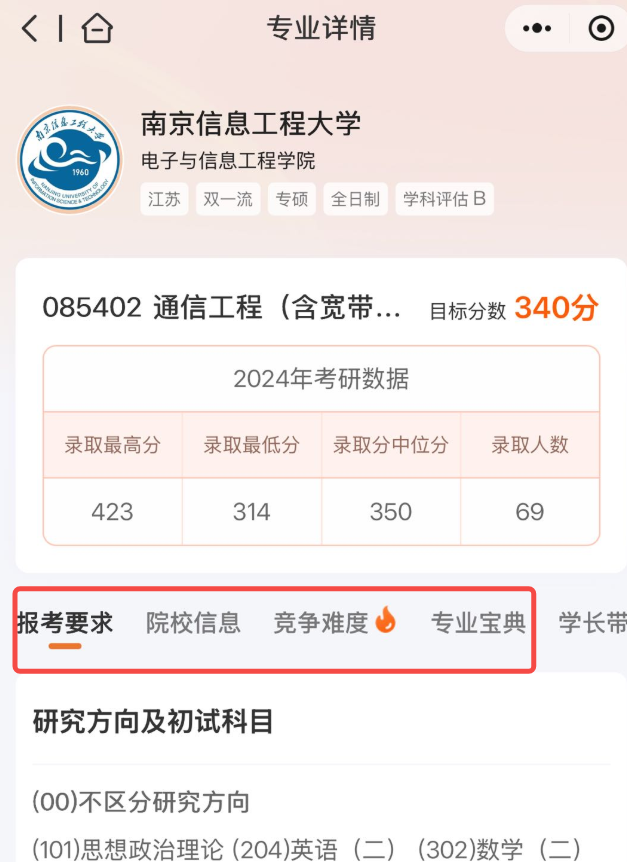Go back to the previous page

point(30,28)
